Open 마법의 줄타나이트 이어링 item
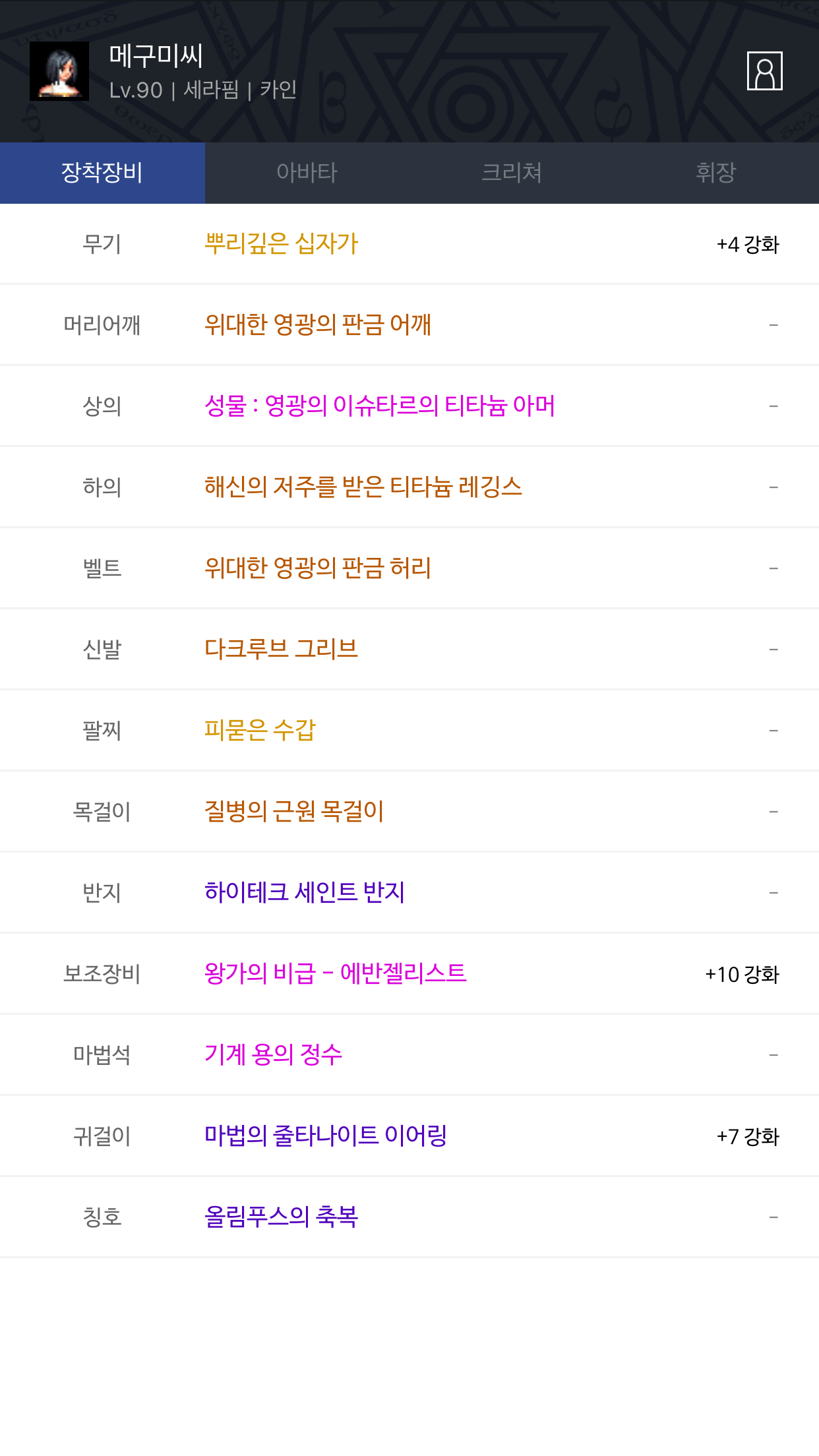This screenshot has width=819, height=1456. pos(326,1136)
